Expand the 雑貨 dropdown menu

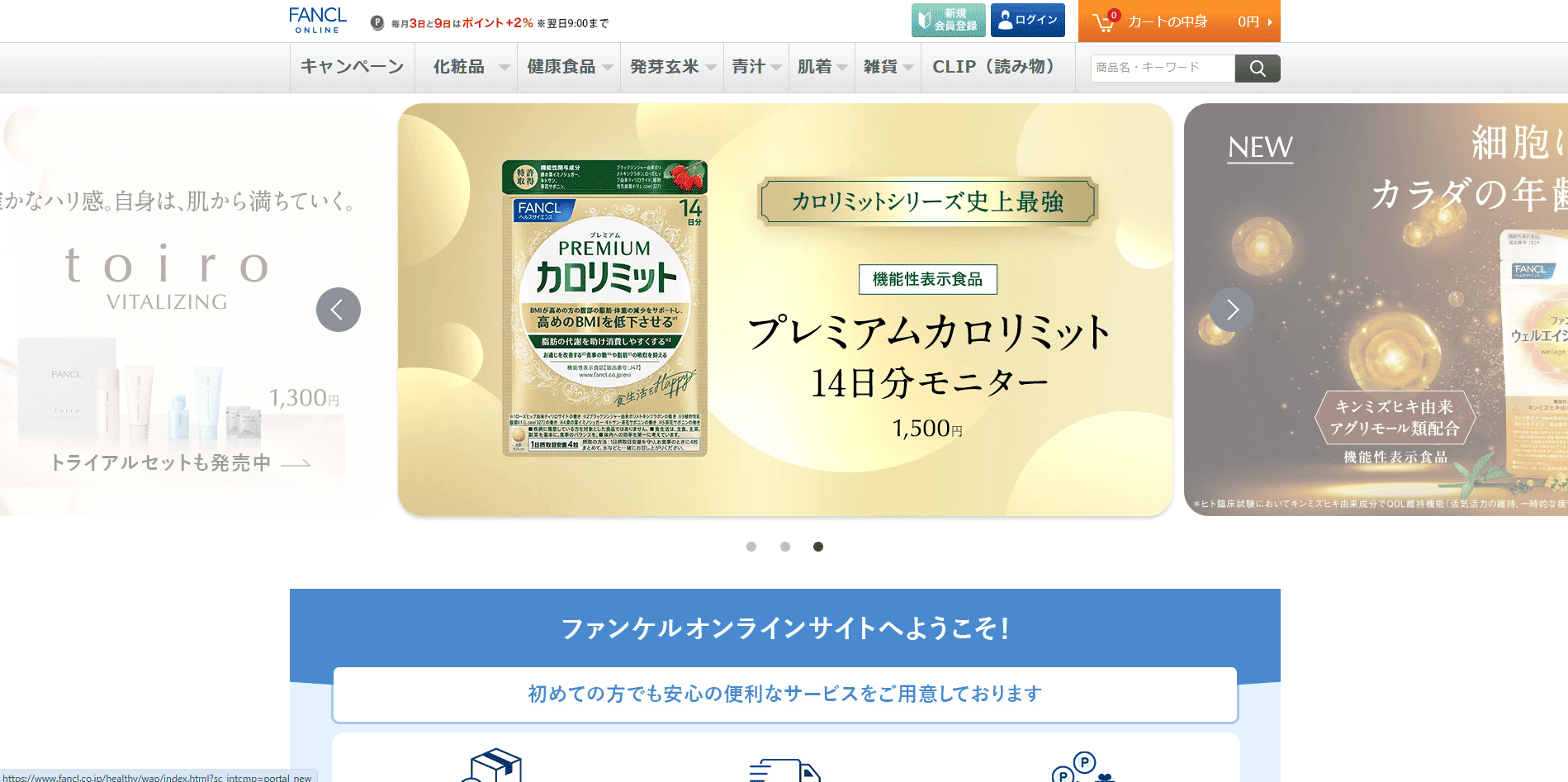(x=888, y=67)
